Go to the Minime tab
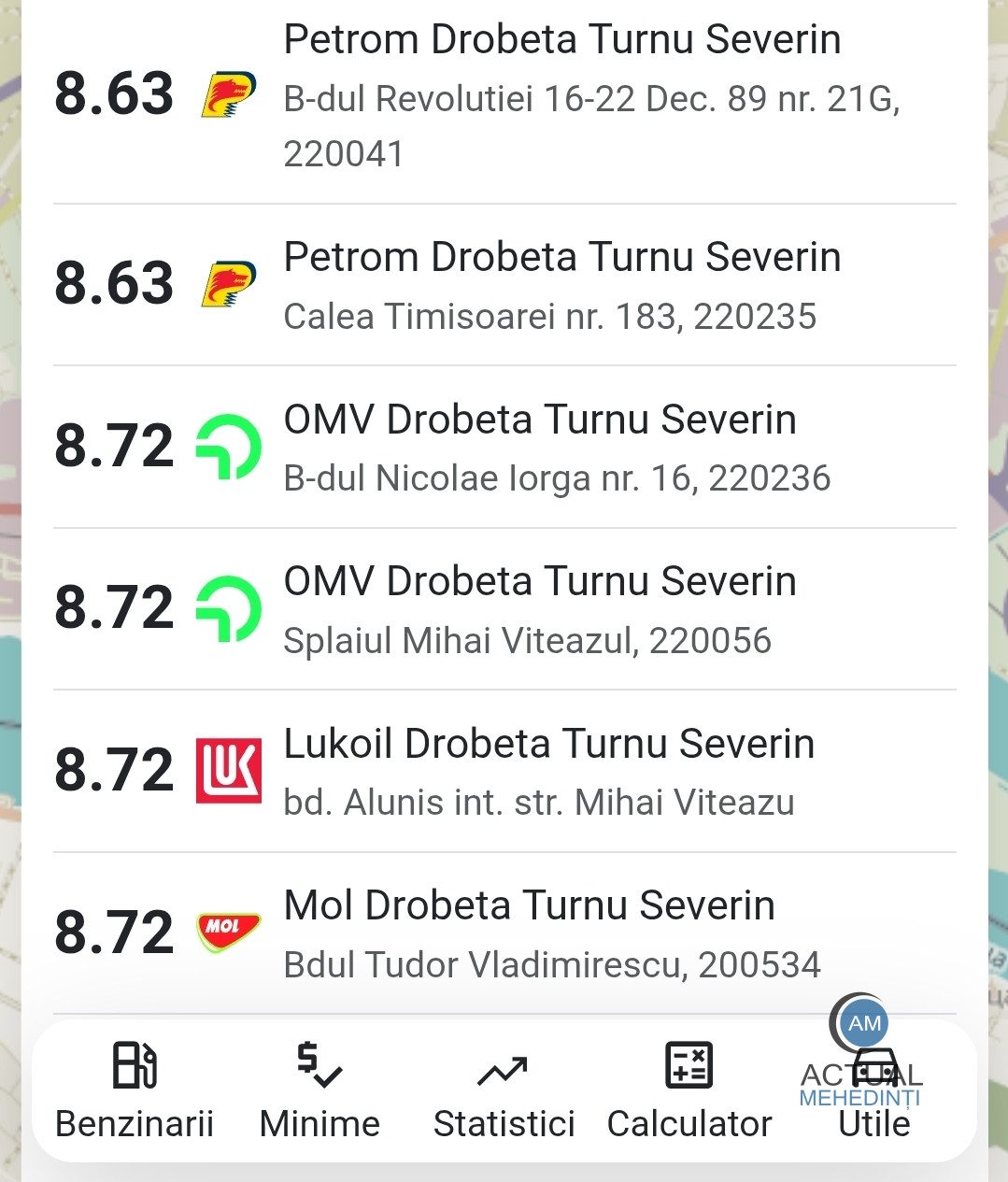 319,1091
